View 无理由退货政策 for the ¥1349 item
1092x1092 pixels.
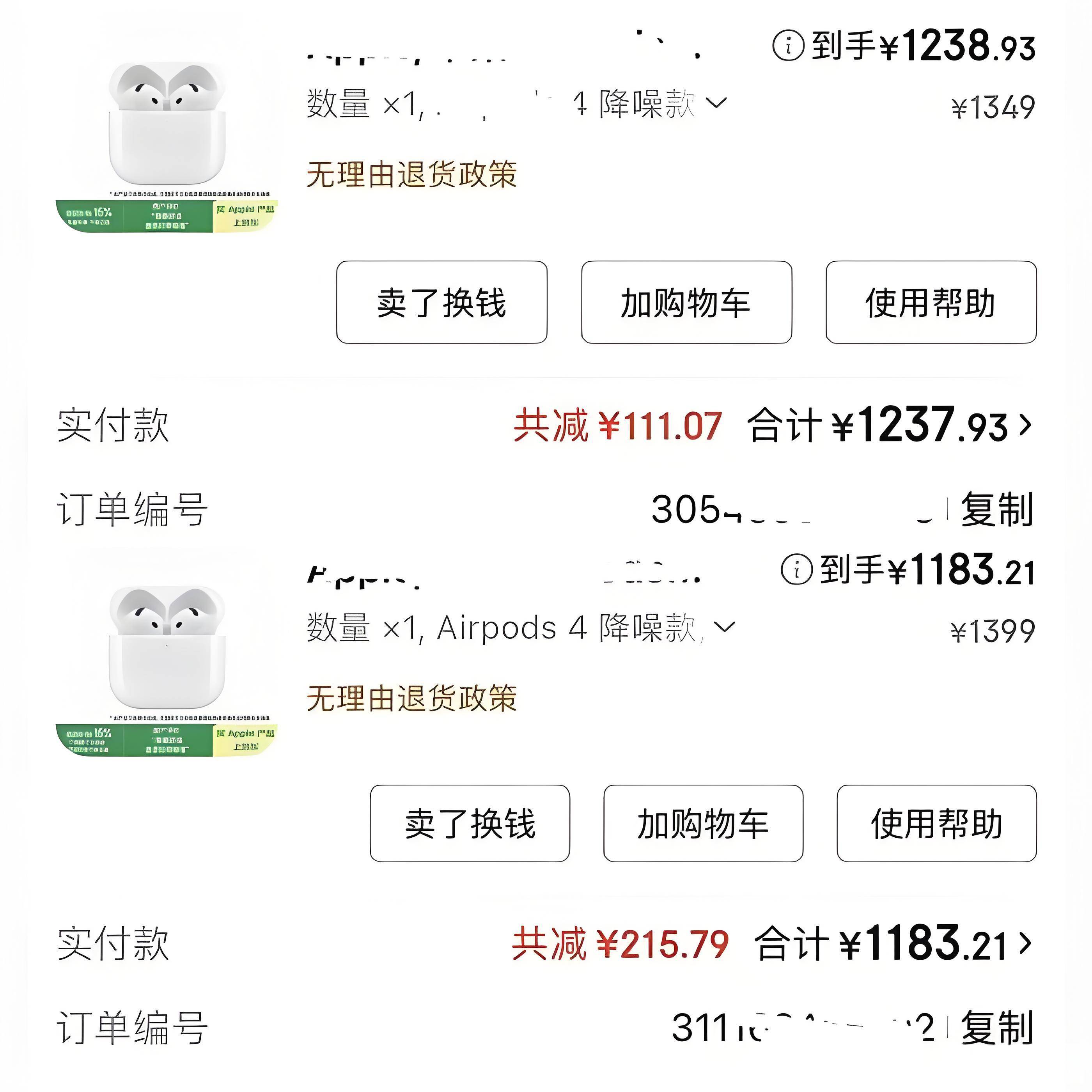(411, 174)
